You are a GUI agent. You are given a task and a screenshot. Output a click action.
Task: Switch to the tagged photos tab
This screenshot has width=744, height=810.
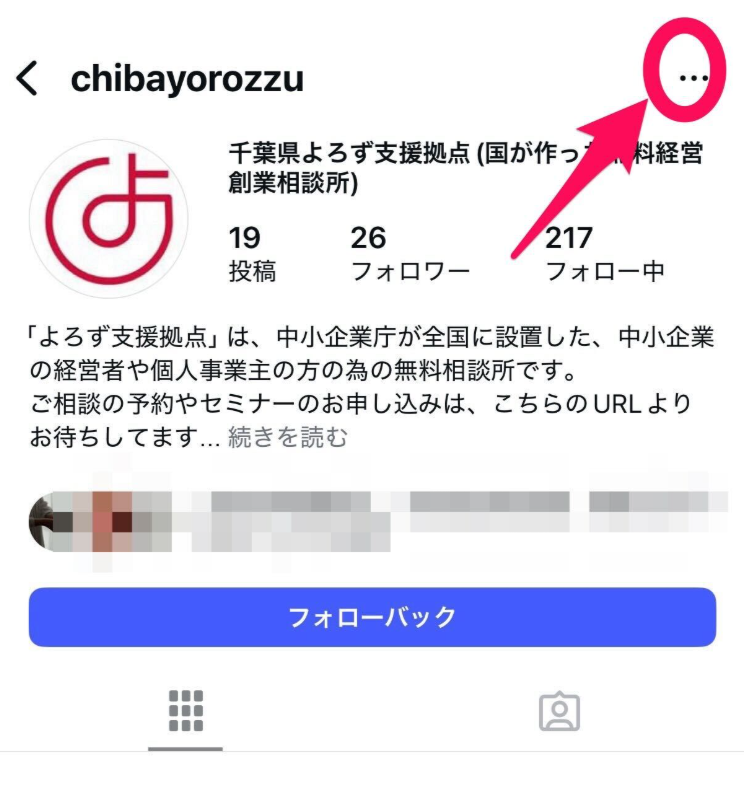(x=559, y=711)
